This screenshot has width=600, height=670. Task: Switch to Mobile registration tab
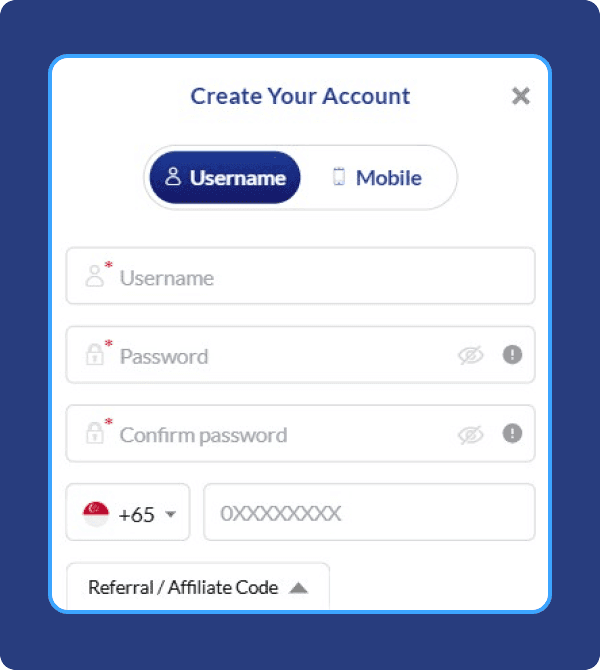coord(377,178)
